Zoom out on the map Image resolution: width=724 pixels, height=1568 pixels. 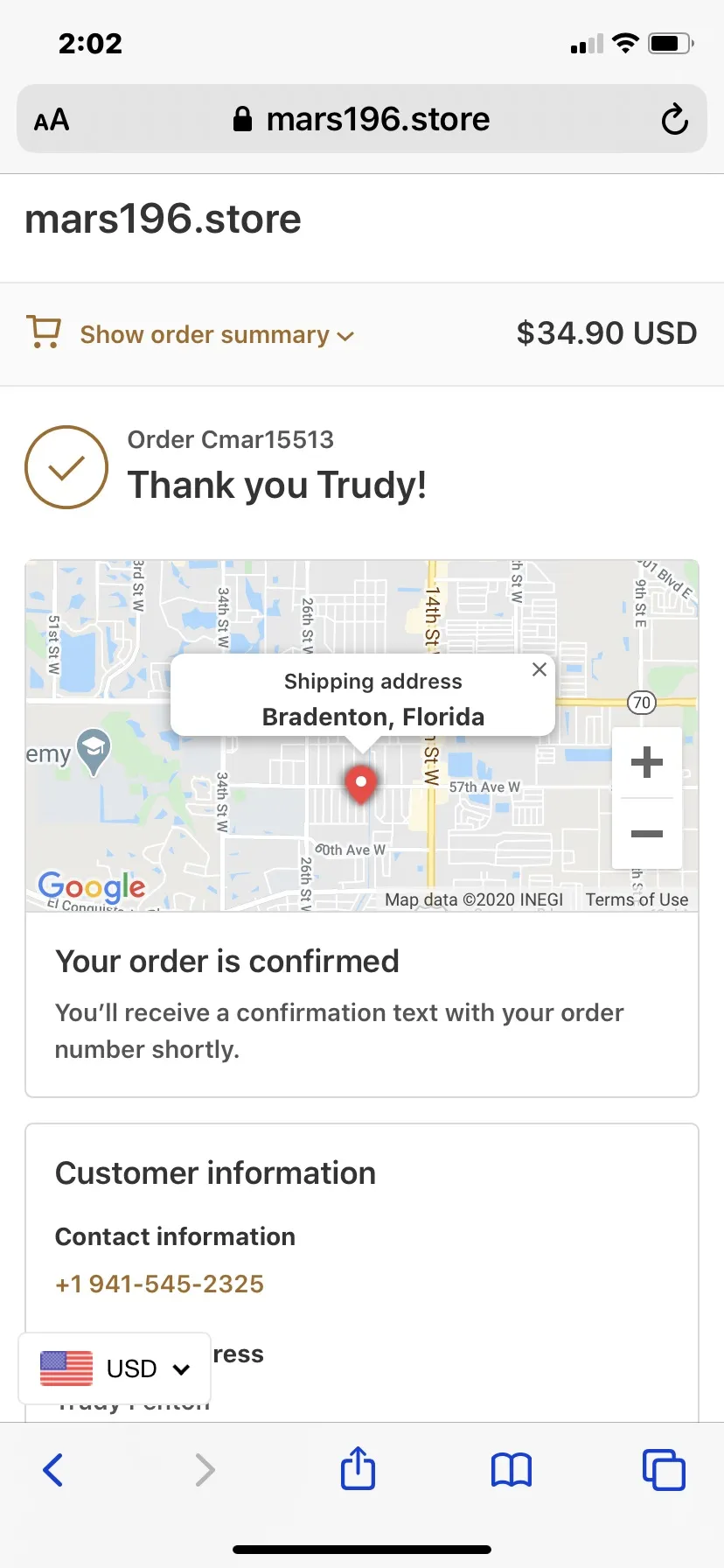click(647, 833)
